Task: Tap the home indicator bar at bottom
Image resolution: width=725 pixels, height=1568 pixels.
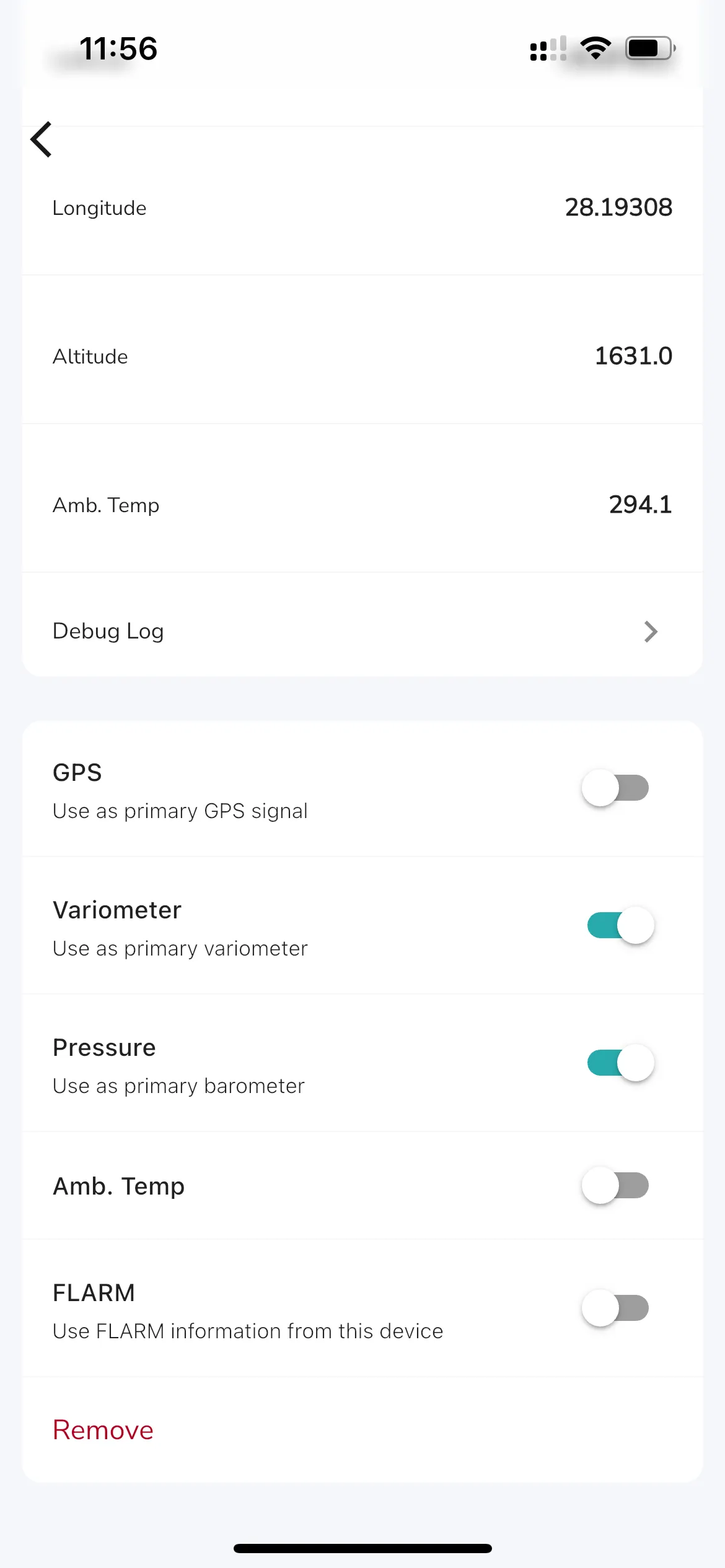Action: (362, 1547)
